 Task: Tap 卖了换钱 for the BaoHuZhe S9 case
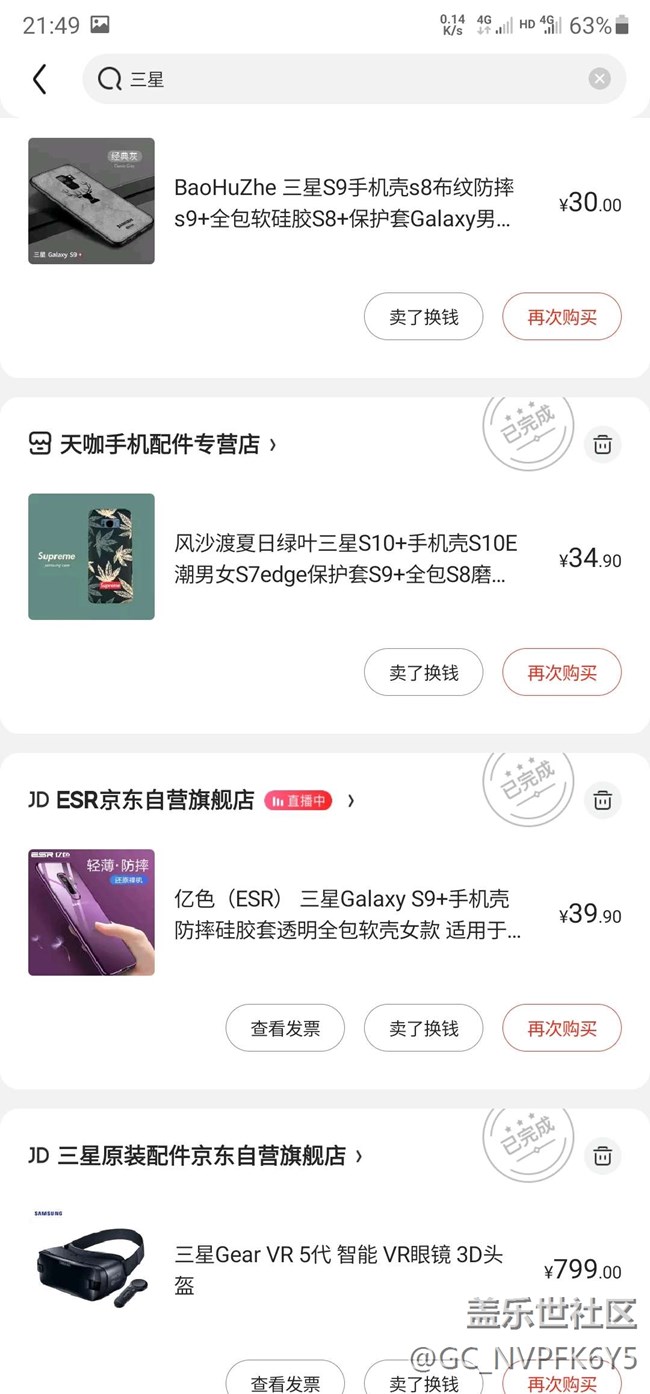coord(424,317)
